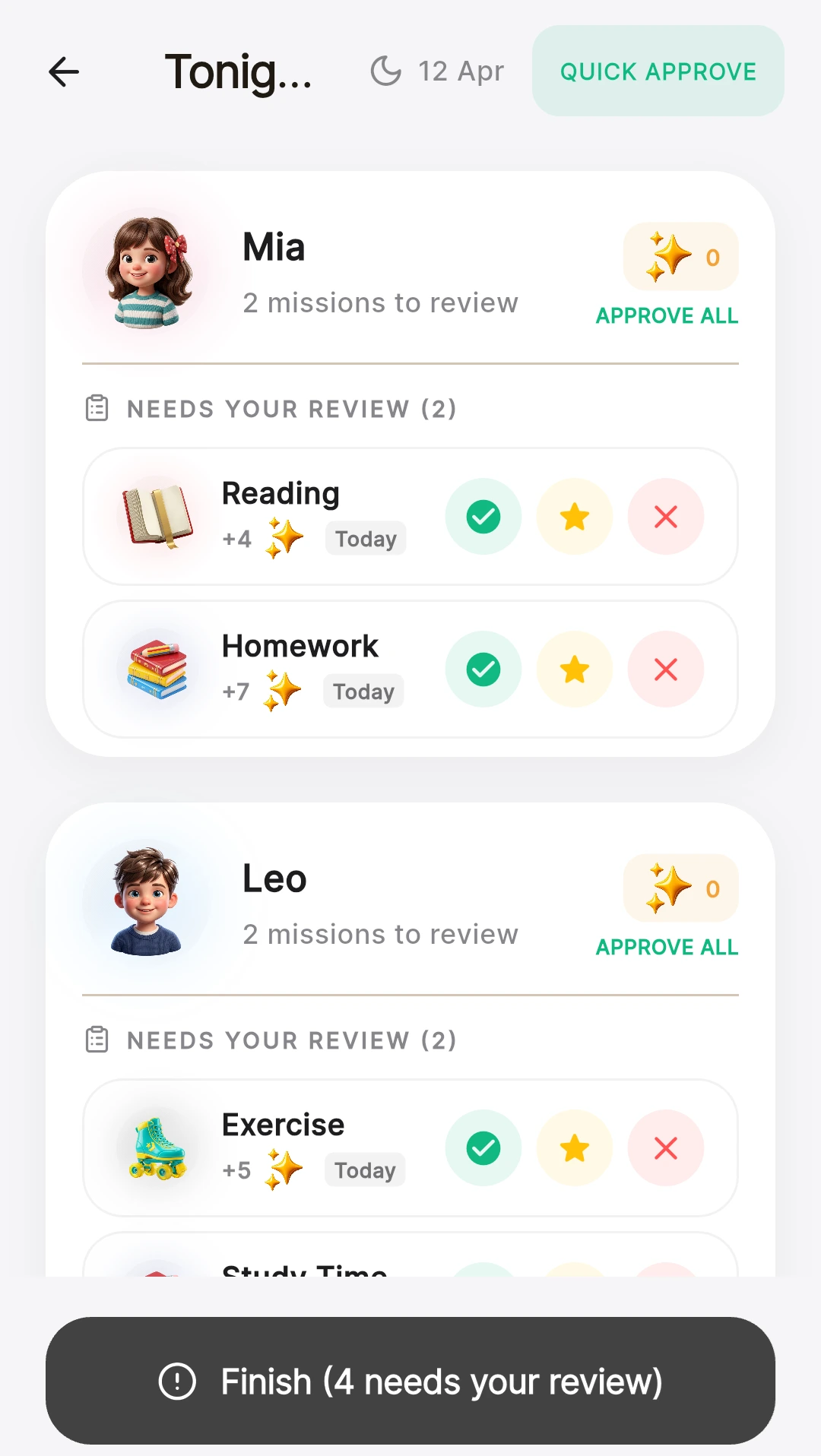
Task: Tap the clipboard icon beside Needs Your Review
Action: tap(96, 408)
